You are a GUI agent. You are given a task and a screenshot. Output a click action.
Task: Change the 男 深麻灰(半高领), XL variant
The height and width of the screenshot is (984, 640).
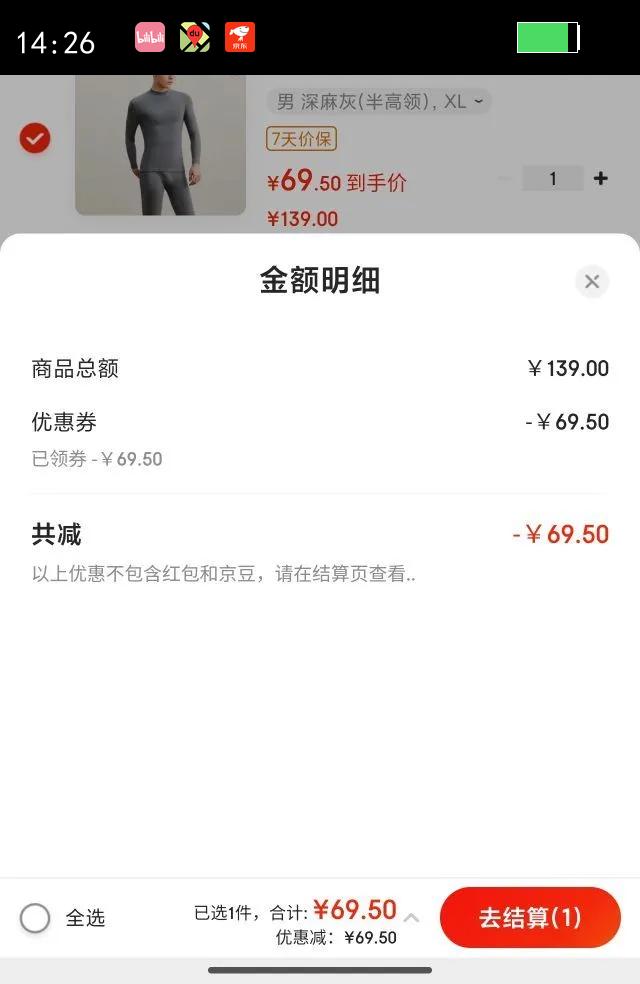pyautogui.click(x=379, y=102)
